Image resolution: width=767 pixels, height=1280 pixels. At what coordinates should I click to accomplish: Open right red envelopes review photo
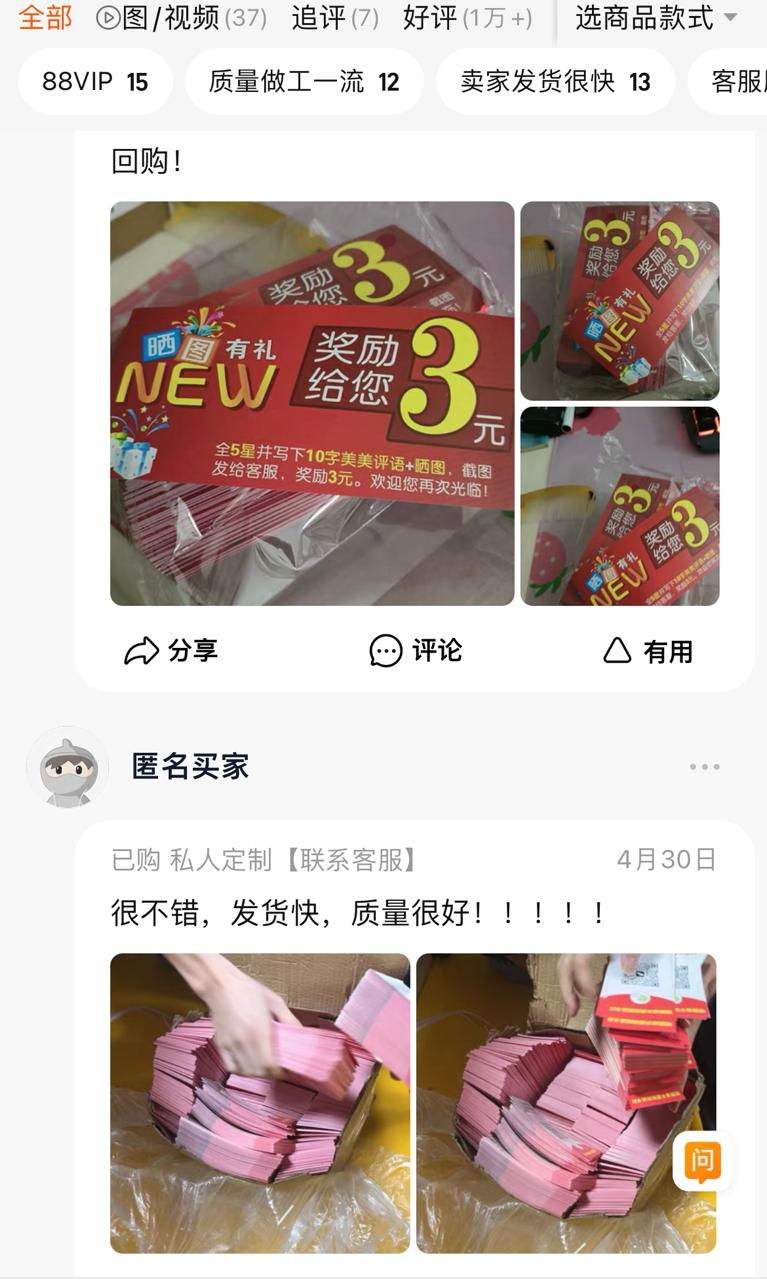566,1103
